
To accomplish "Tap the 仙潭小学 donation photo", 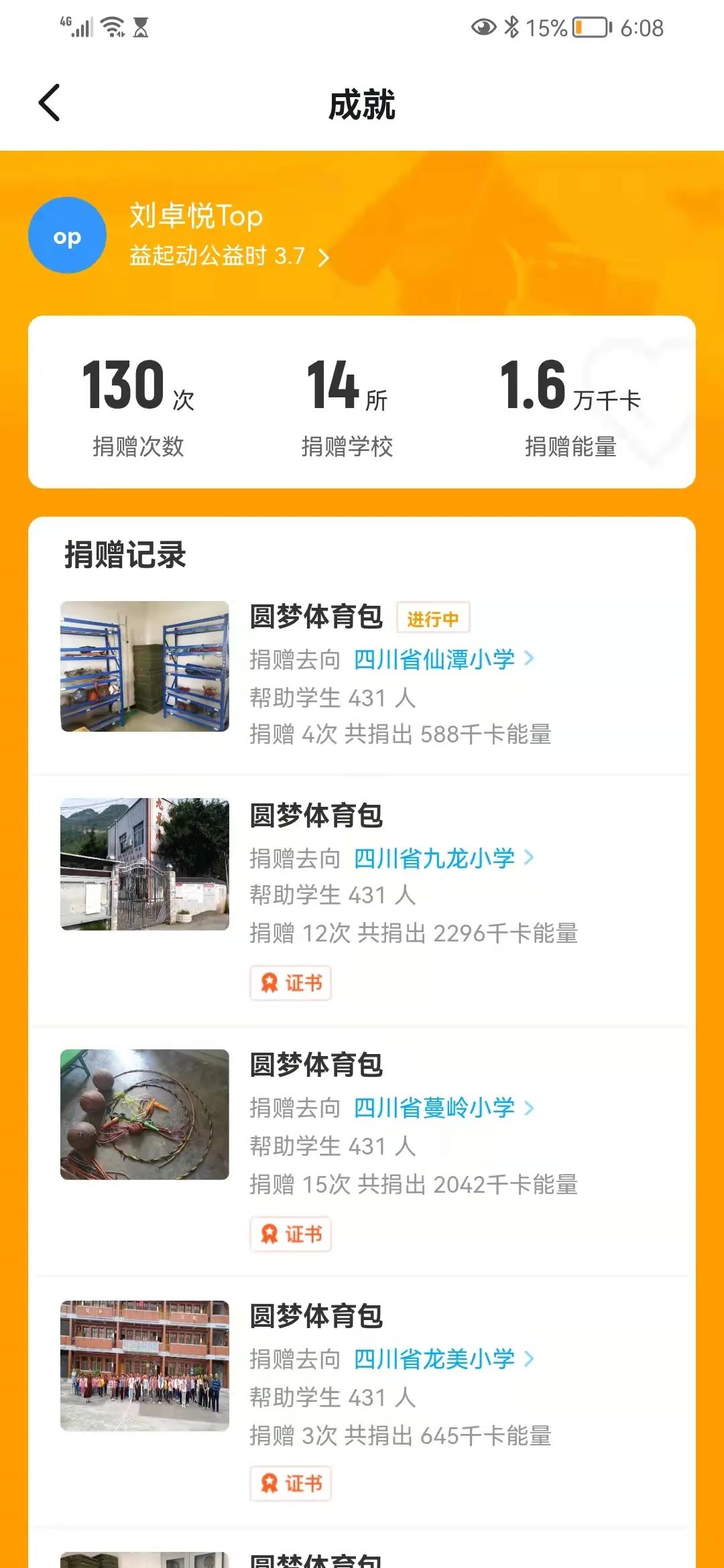I will [145, 666].
